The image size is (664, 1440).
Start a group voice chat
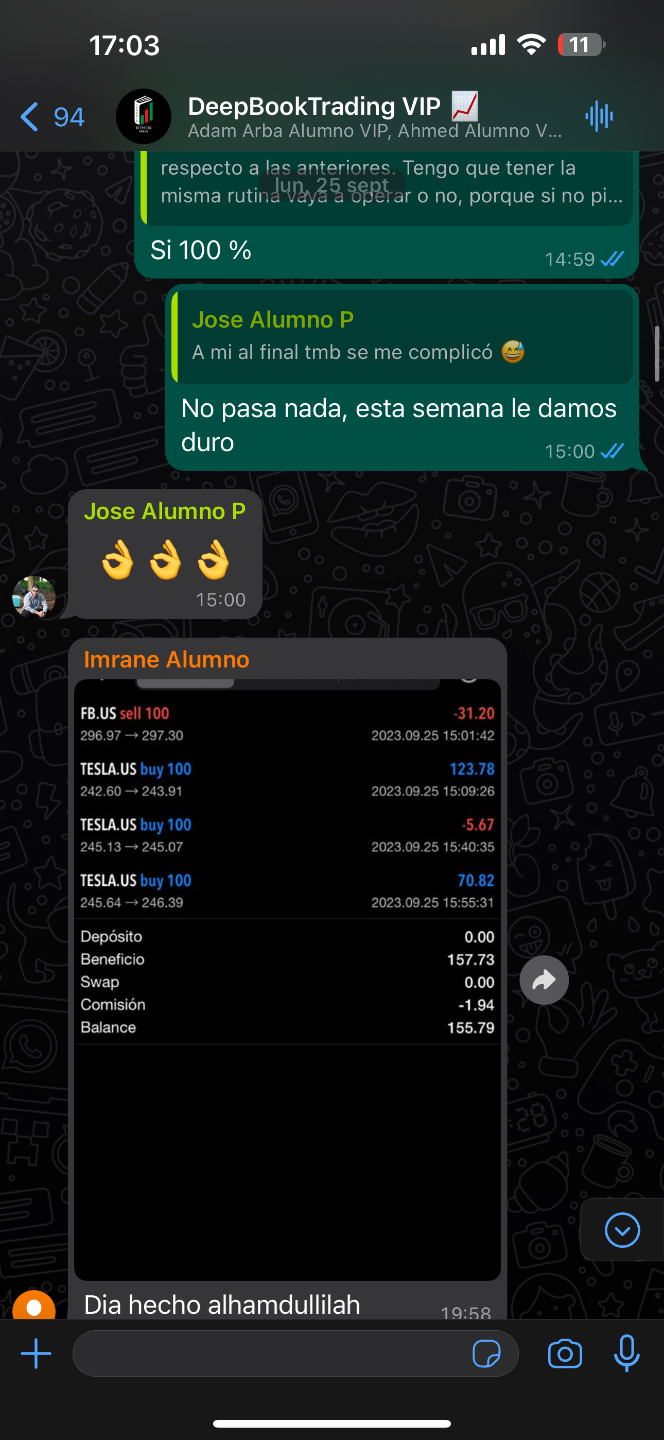(599, 117)
